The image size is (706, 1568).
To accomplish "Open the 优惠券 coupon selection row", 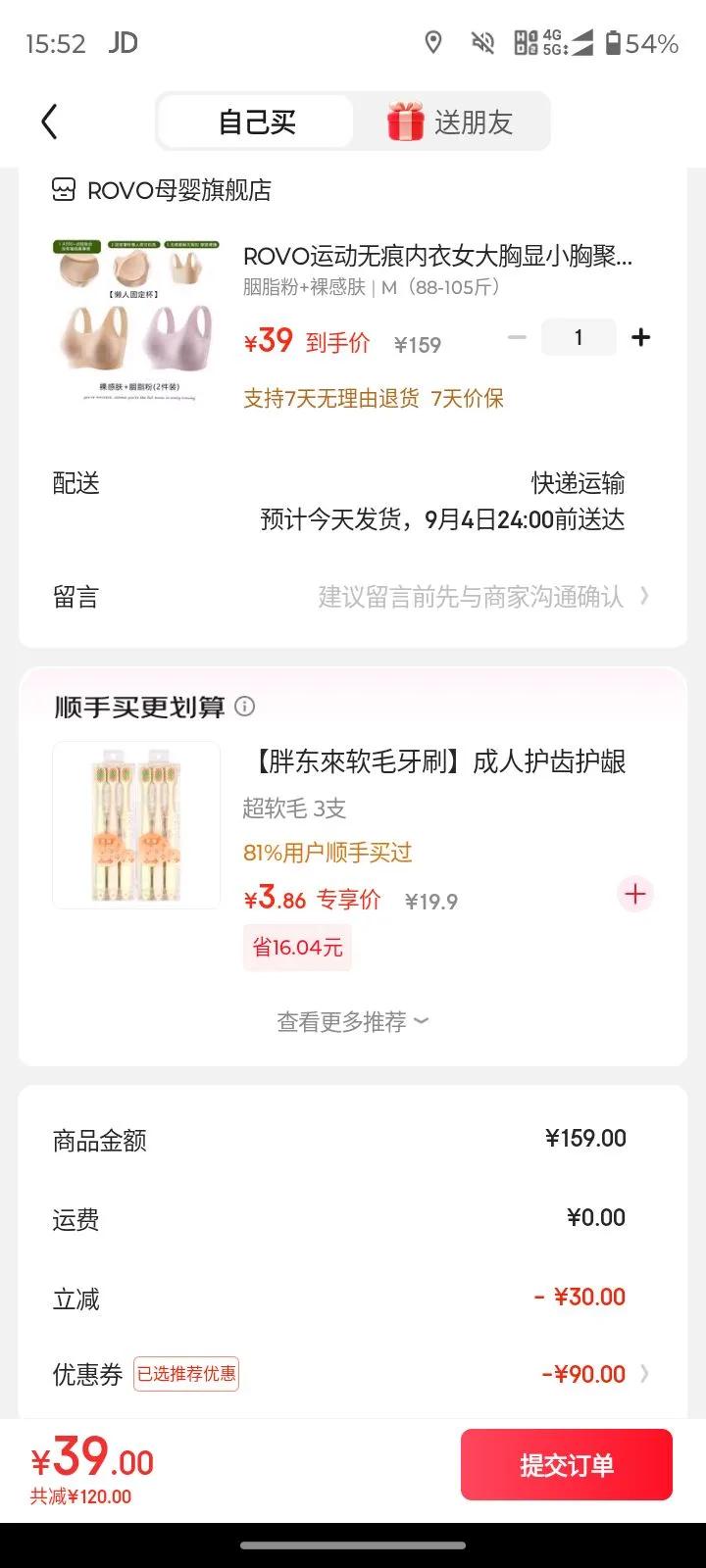I will 353,1374.
